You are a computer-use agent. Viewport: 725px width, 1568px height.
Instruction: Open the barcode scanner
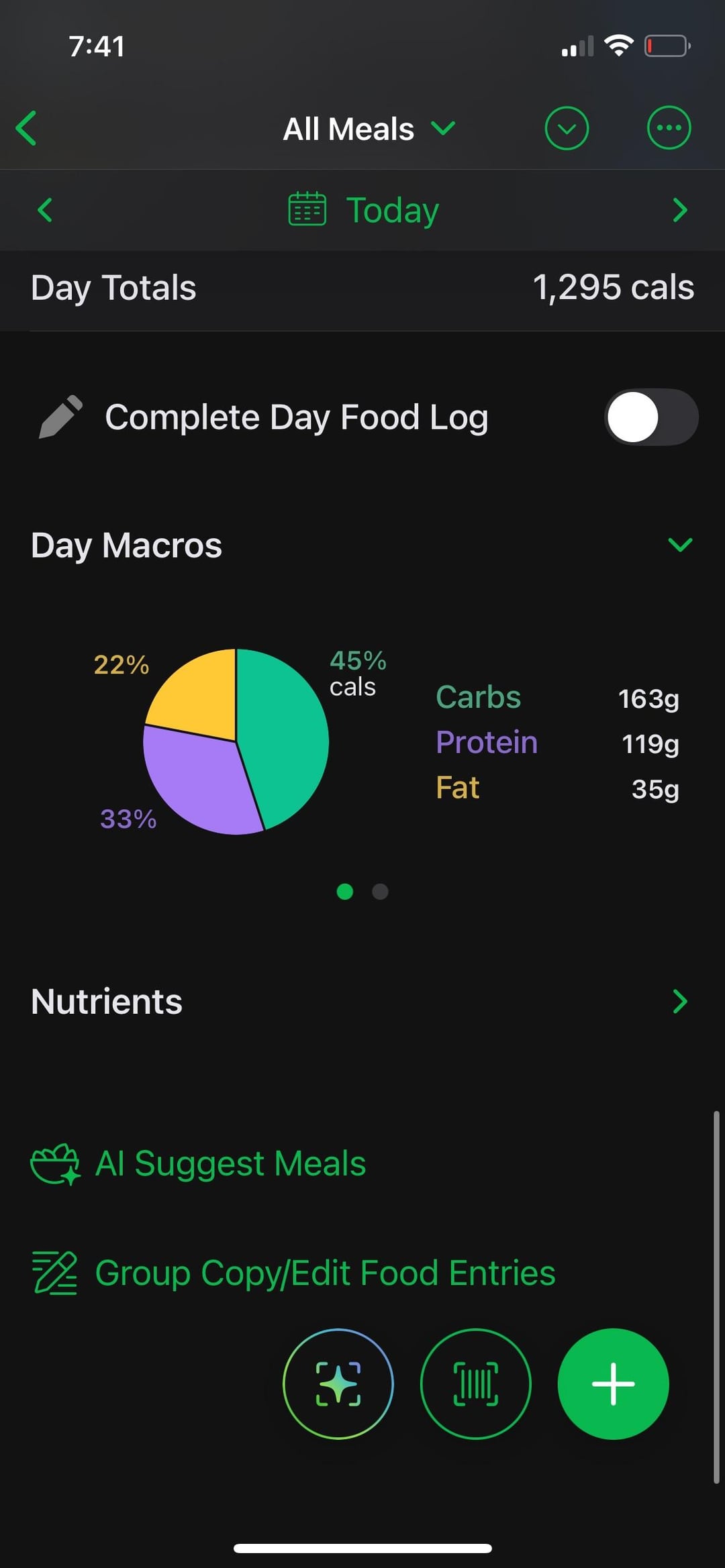pyautogui.click(x=475, y=1383)
